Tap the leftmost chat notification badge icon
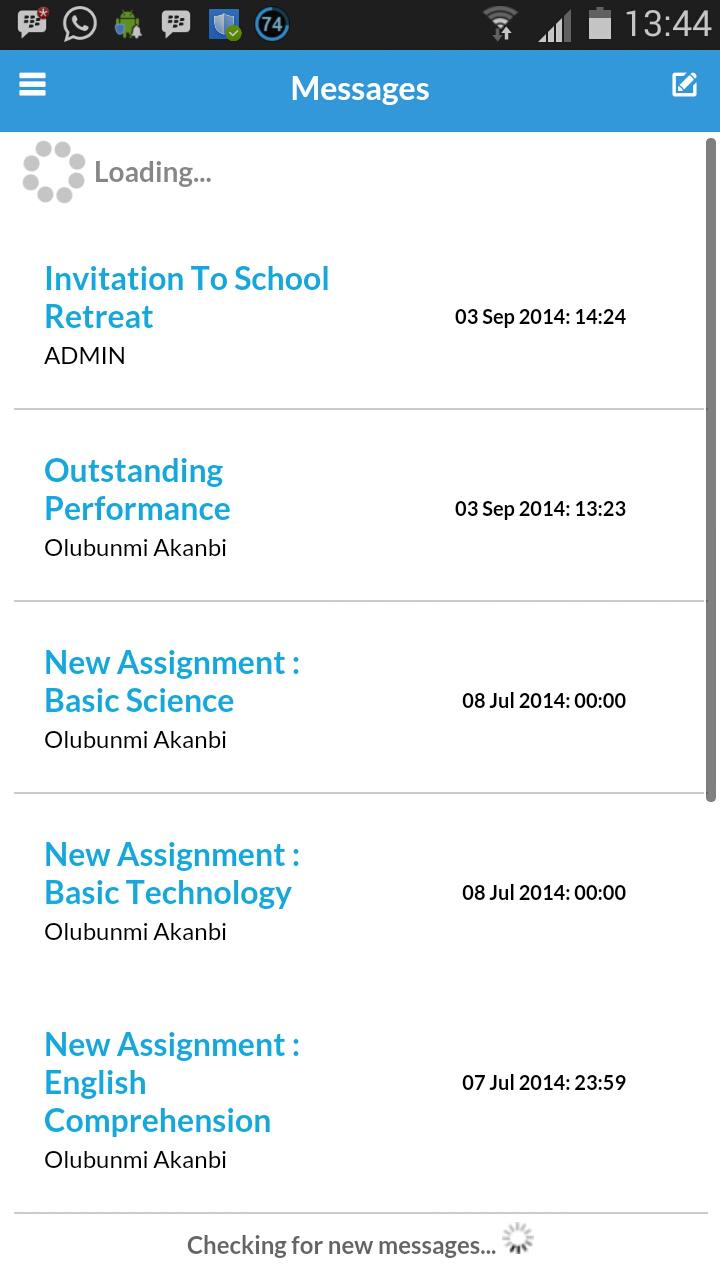The image size is (720, 1280). [31, 22]
